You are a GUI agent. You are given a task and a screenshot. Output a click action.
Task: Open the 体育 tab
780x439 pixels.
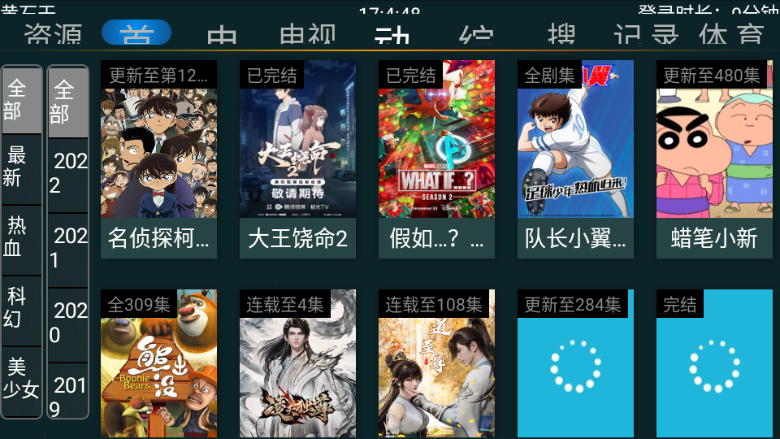pos(731,36)
